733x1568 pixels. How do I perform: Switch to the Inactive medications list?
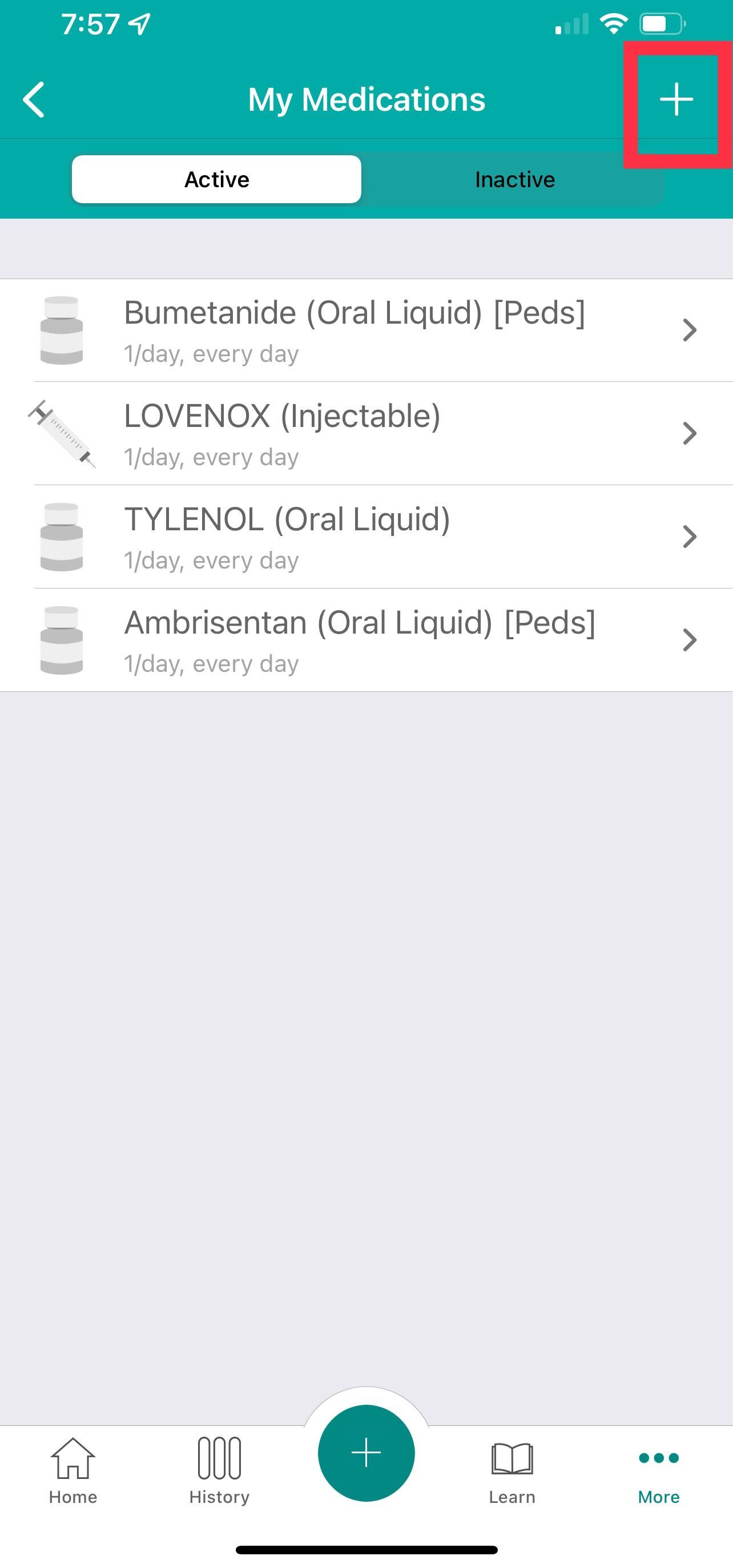514,179
